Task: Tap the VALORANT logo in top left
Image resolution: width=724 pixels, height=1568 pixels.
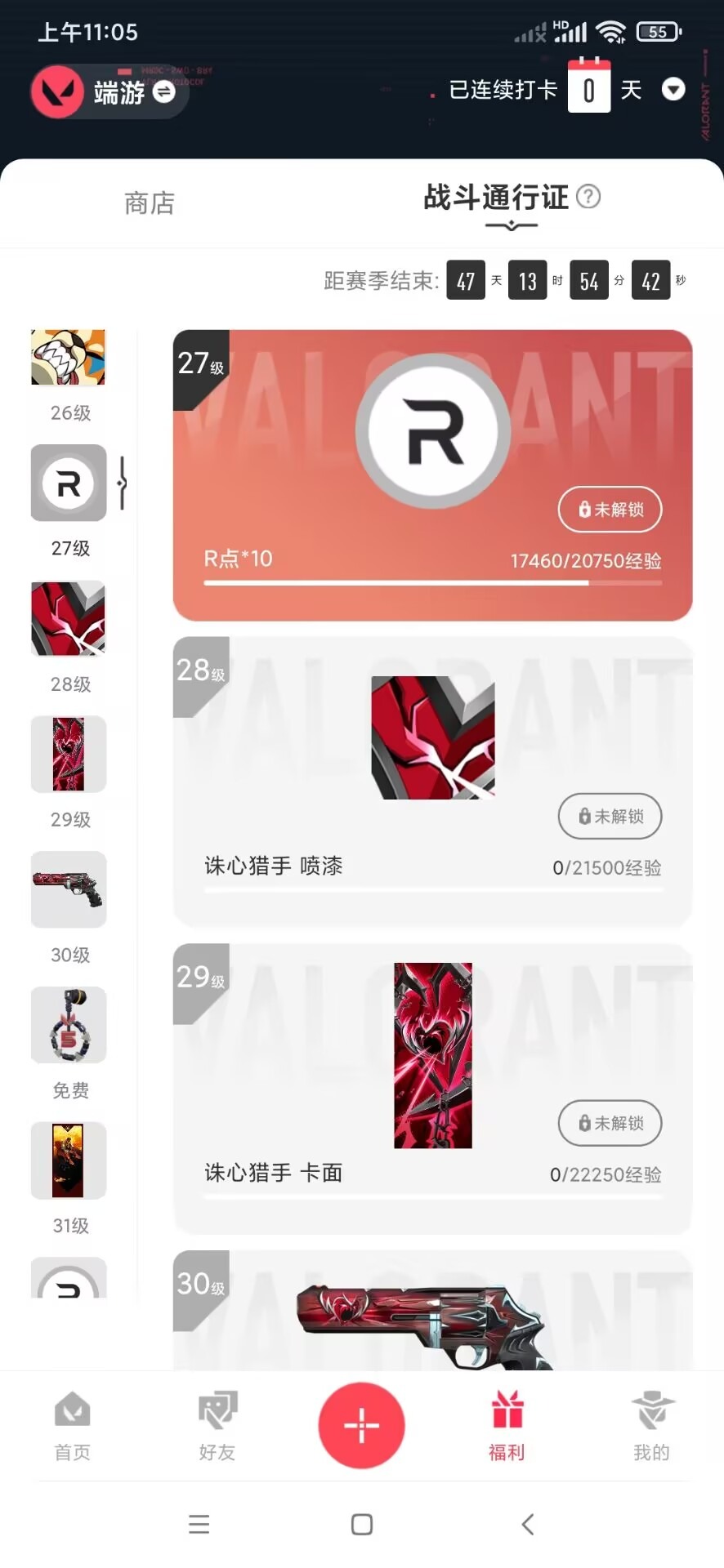Action: tap(57, 91)
